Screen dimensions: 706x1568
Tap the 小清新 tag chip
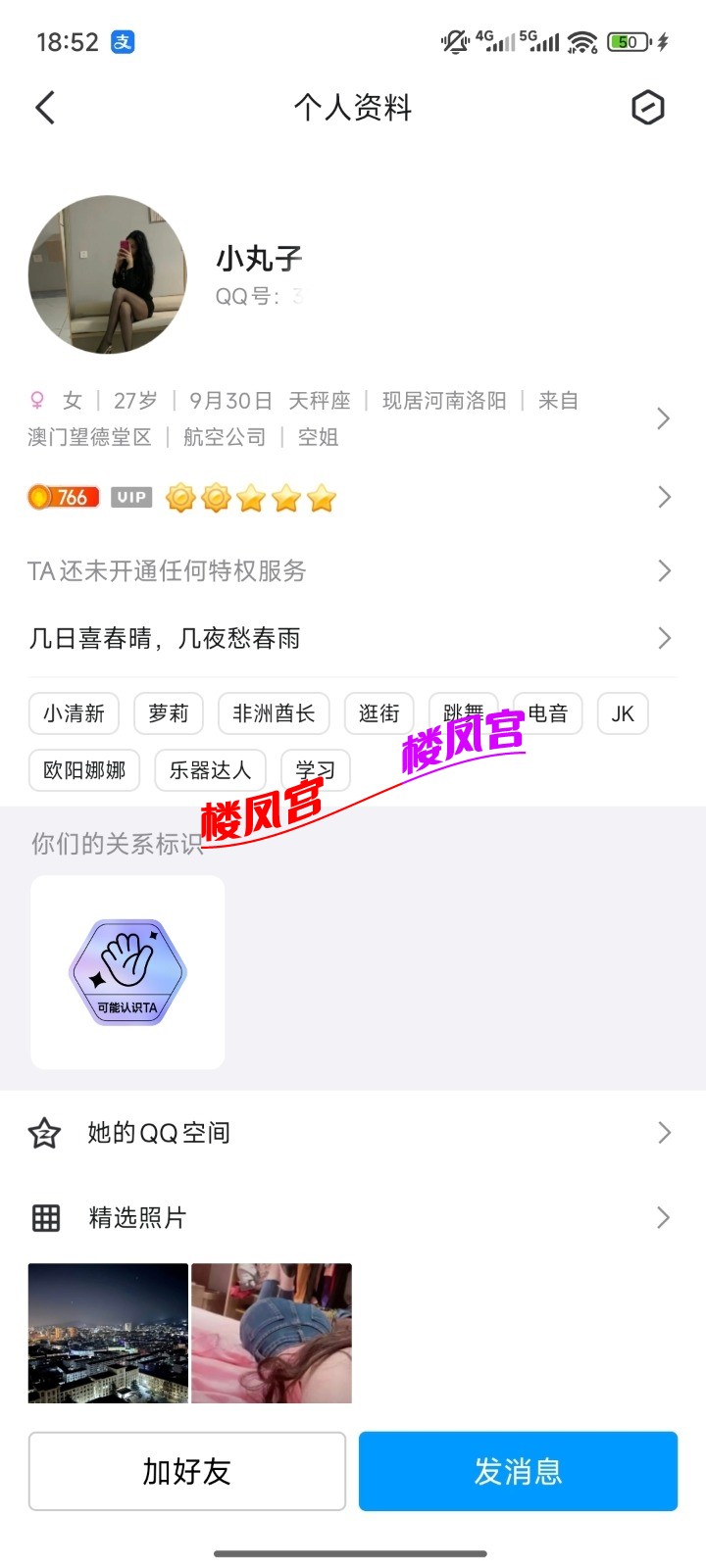[74, 713]
